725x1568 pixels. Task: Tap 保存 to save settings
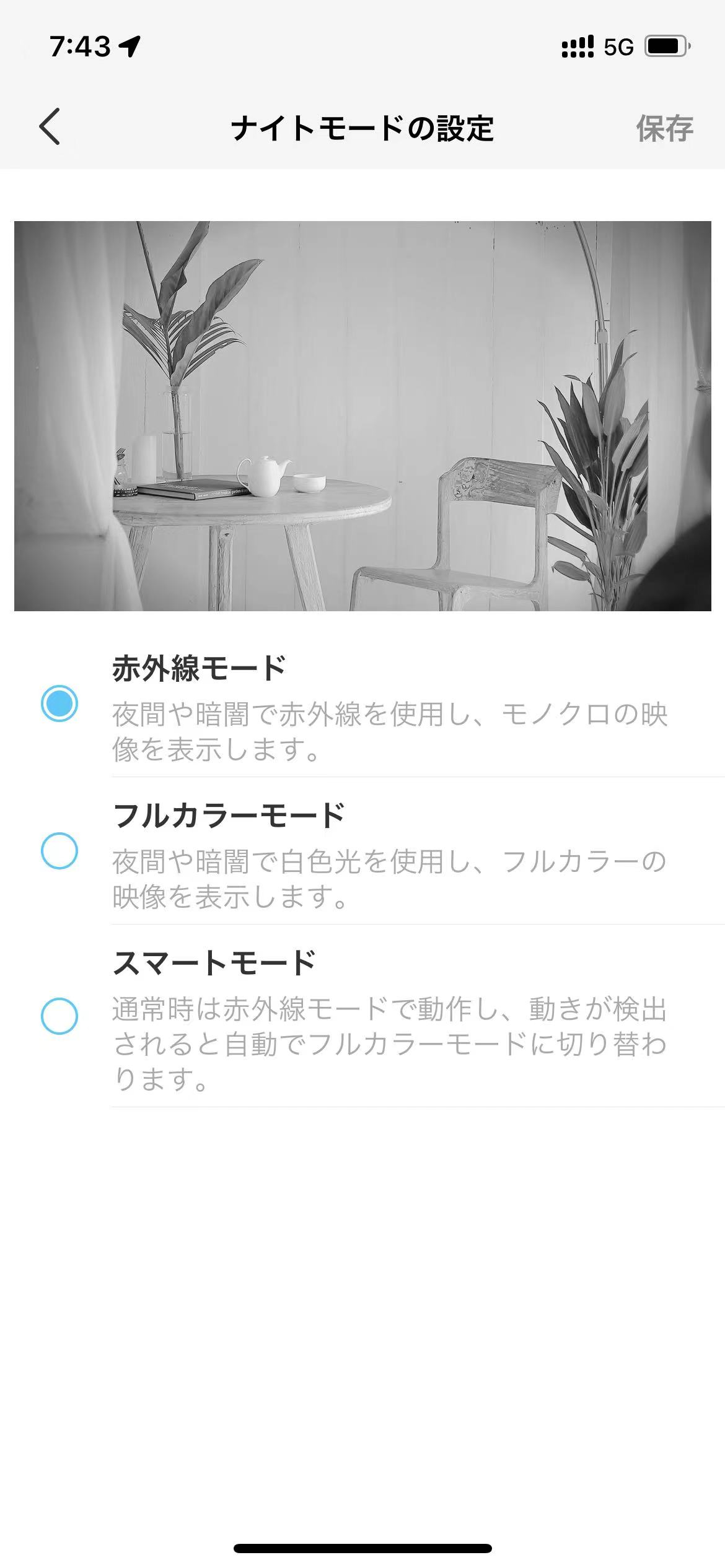click(664, 129)
